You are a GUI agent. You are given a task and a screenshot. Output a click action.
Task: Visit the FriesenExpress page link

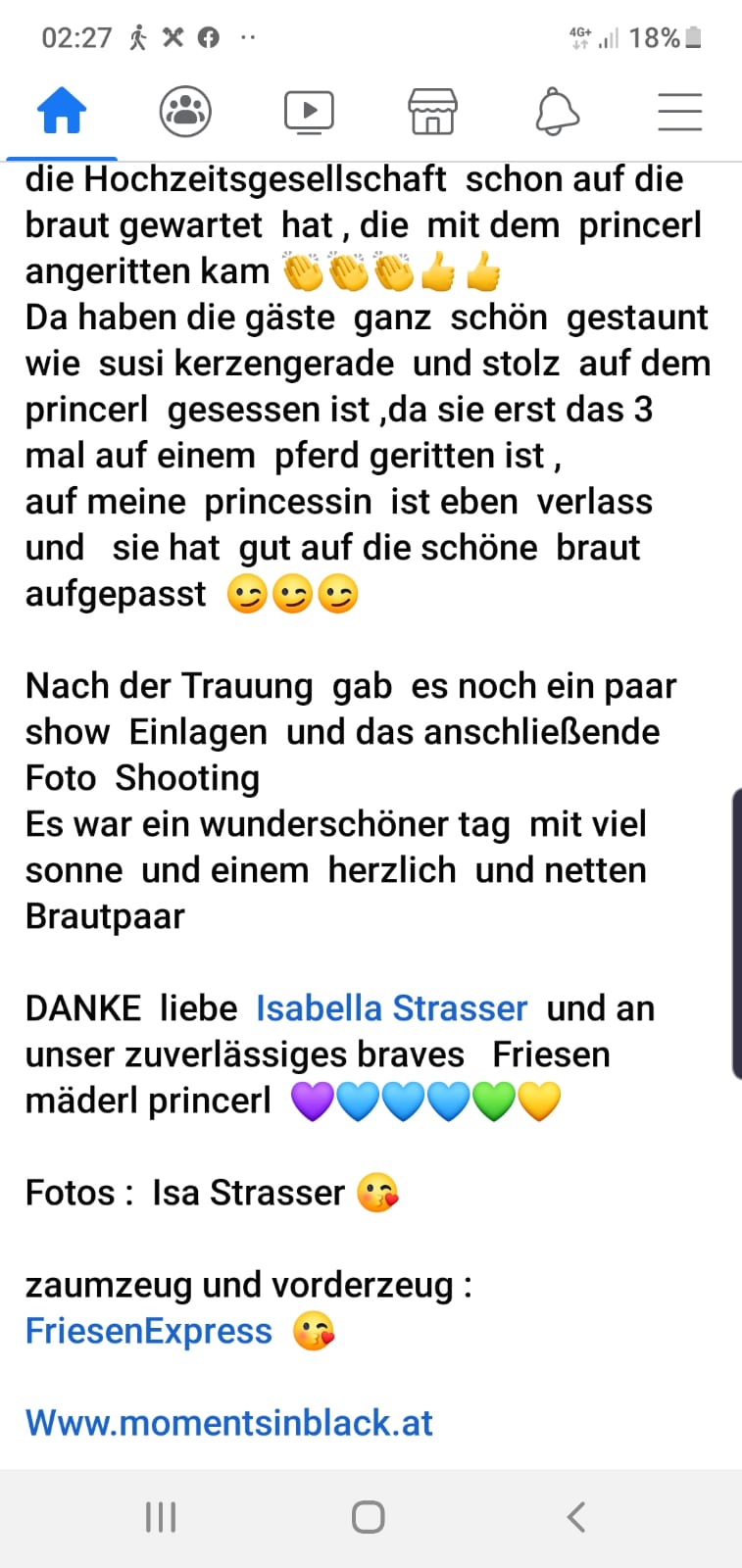coord(149,1332)
